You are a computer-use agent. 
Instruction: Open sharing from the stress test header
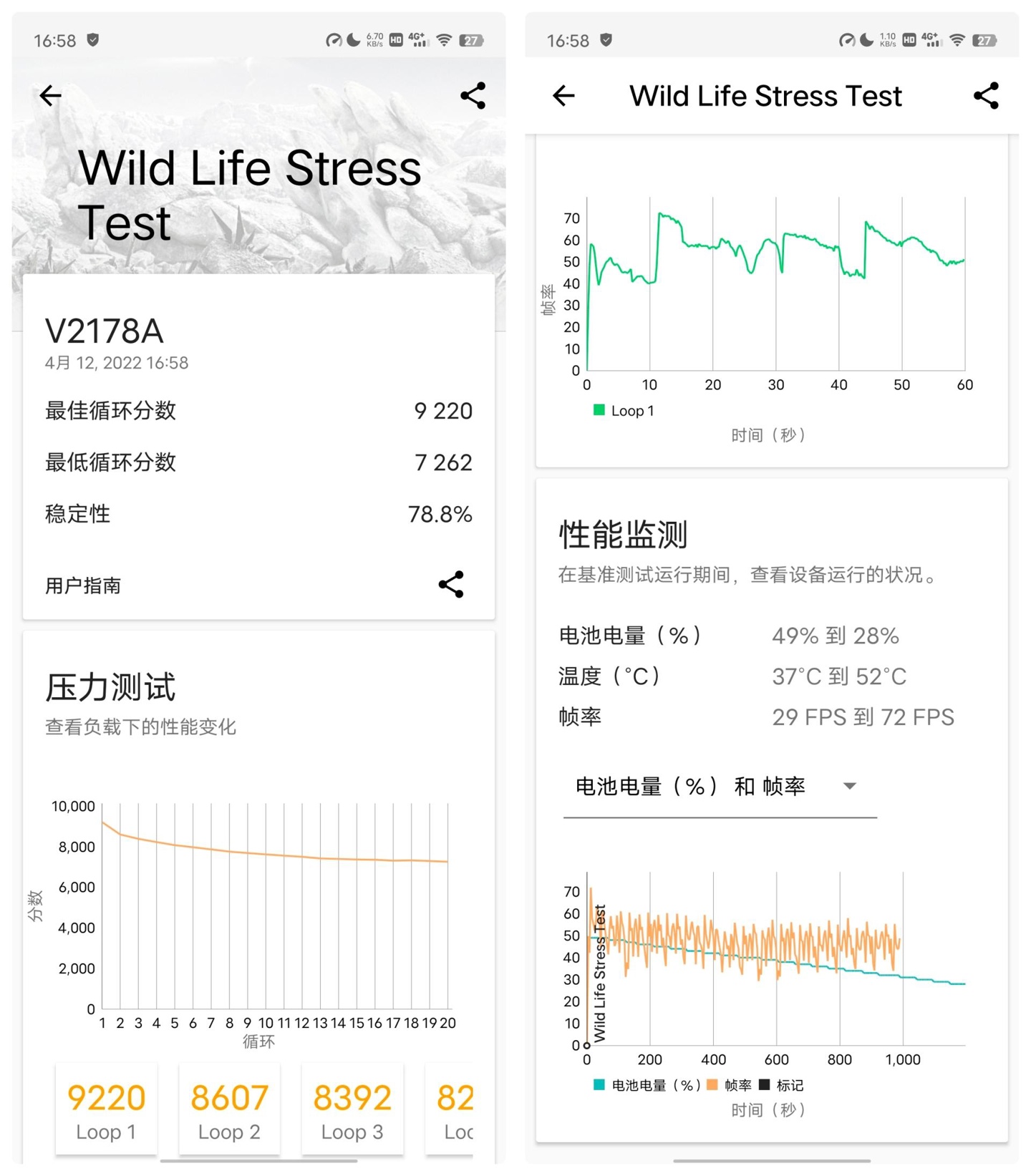(x=473, y=93)
